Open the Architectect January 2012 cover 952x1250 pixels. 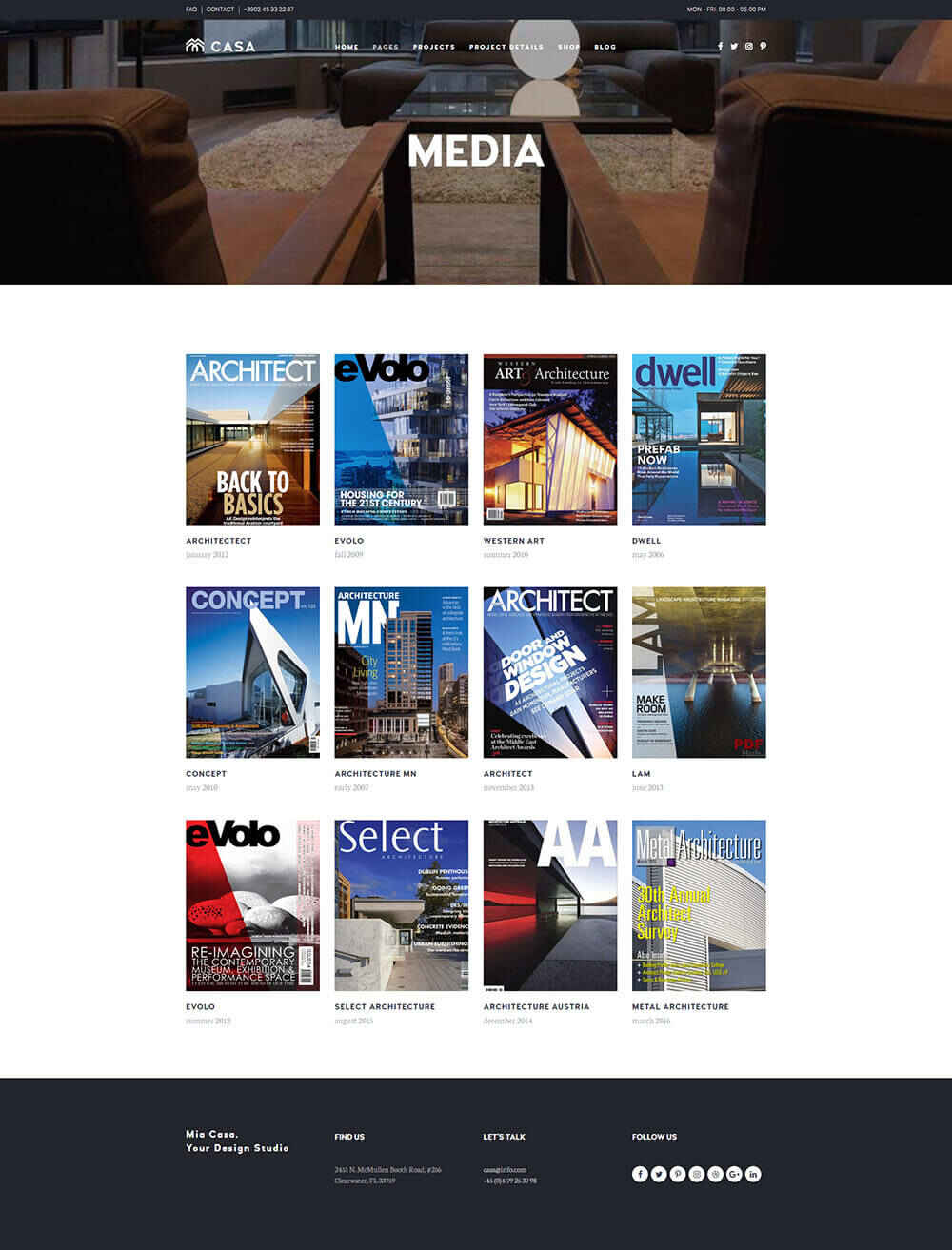tap(252, 439)
